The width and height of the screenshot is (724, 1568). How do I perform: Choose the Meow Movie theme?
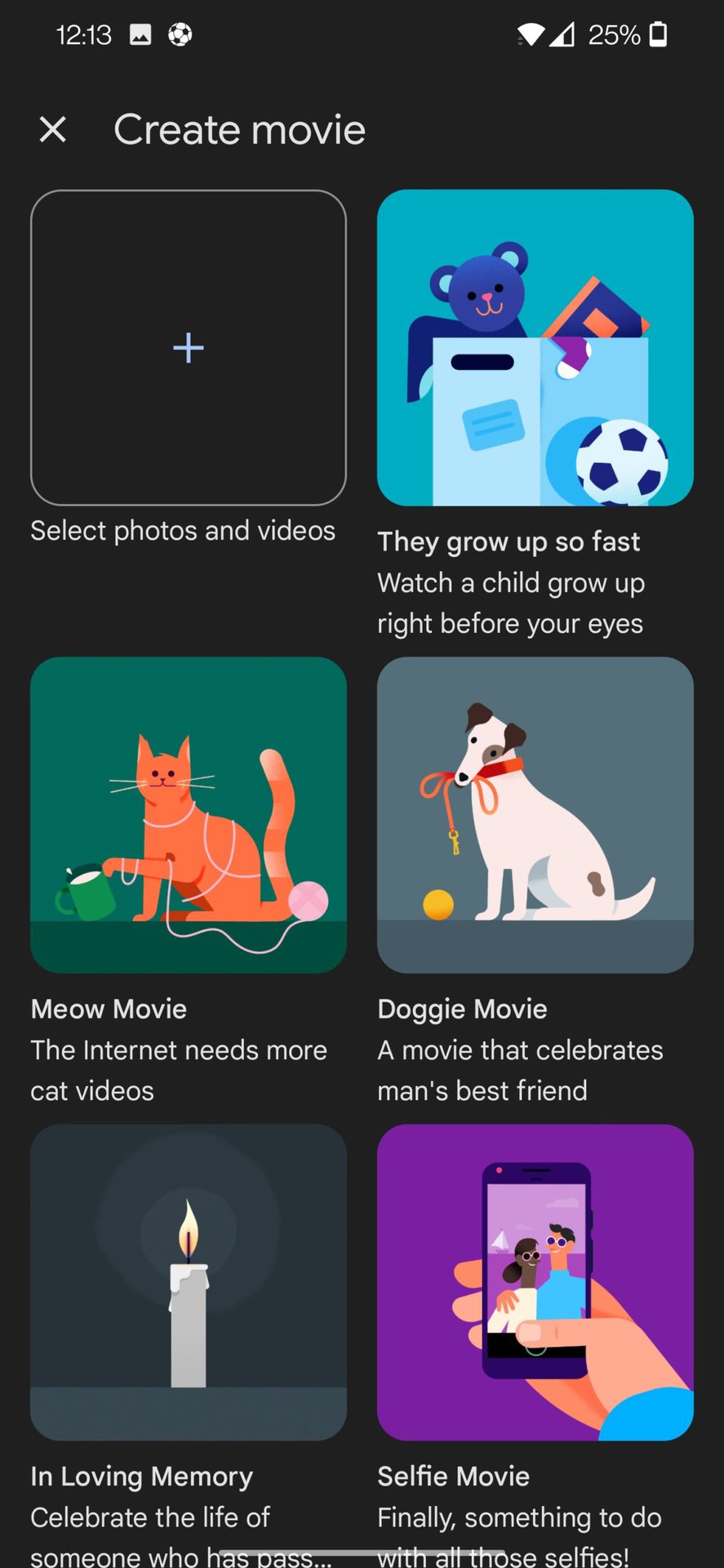pyautogui.click(x=189, y=814)
